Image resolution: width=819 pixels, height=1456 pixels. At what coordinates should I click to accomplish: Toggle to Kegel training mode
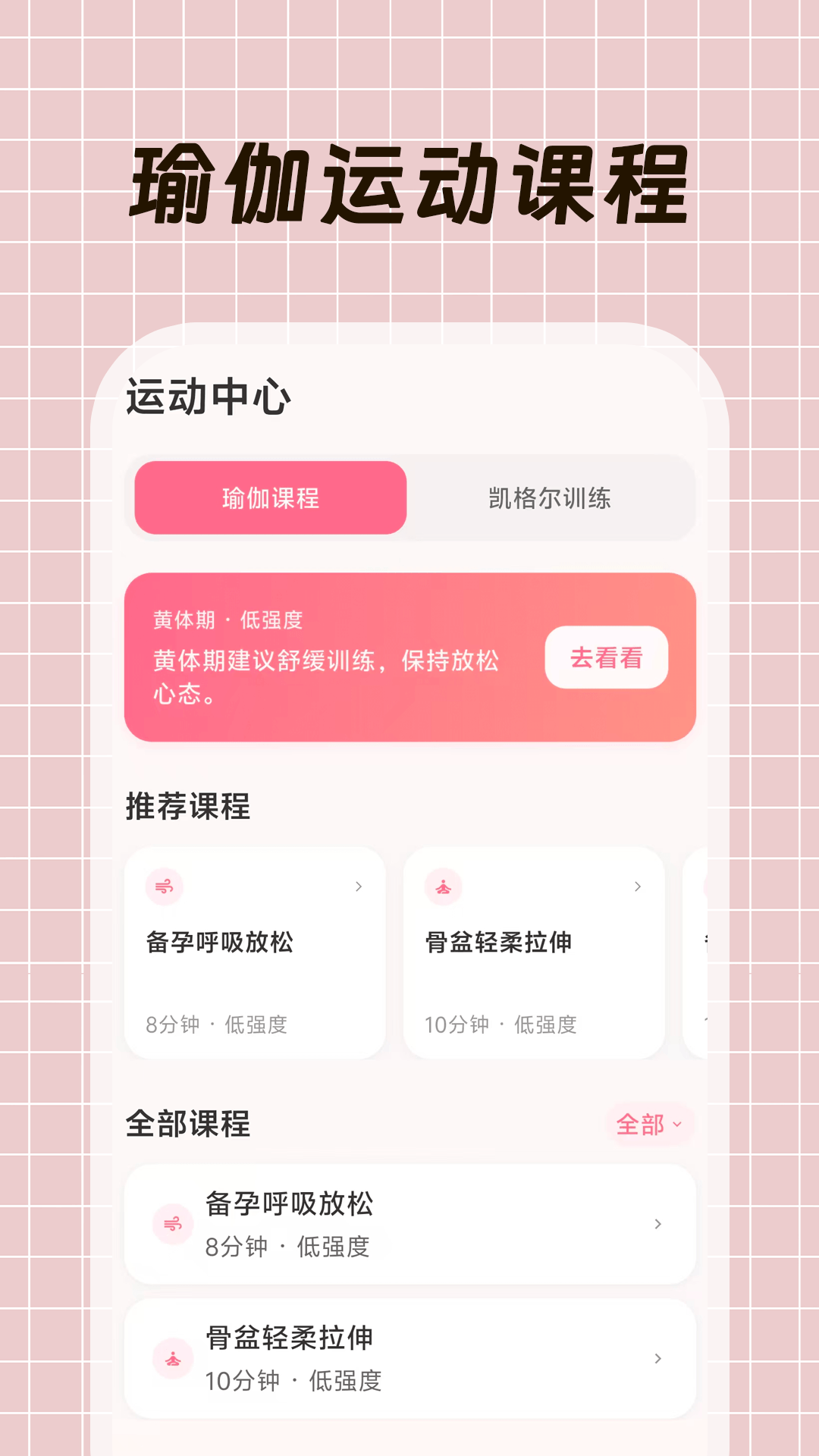pyautogui.click(x=551, y=499)
